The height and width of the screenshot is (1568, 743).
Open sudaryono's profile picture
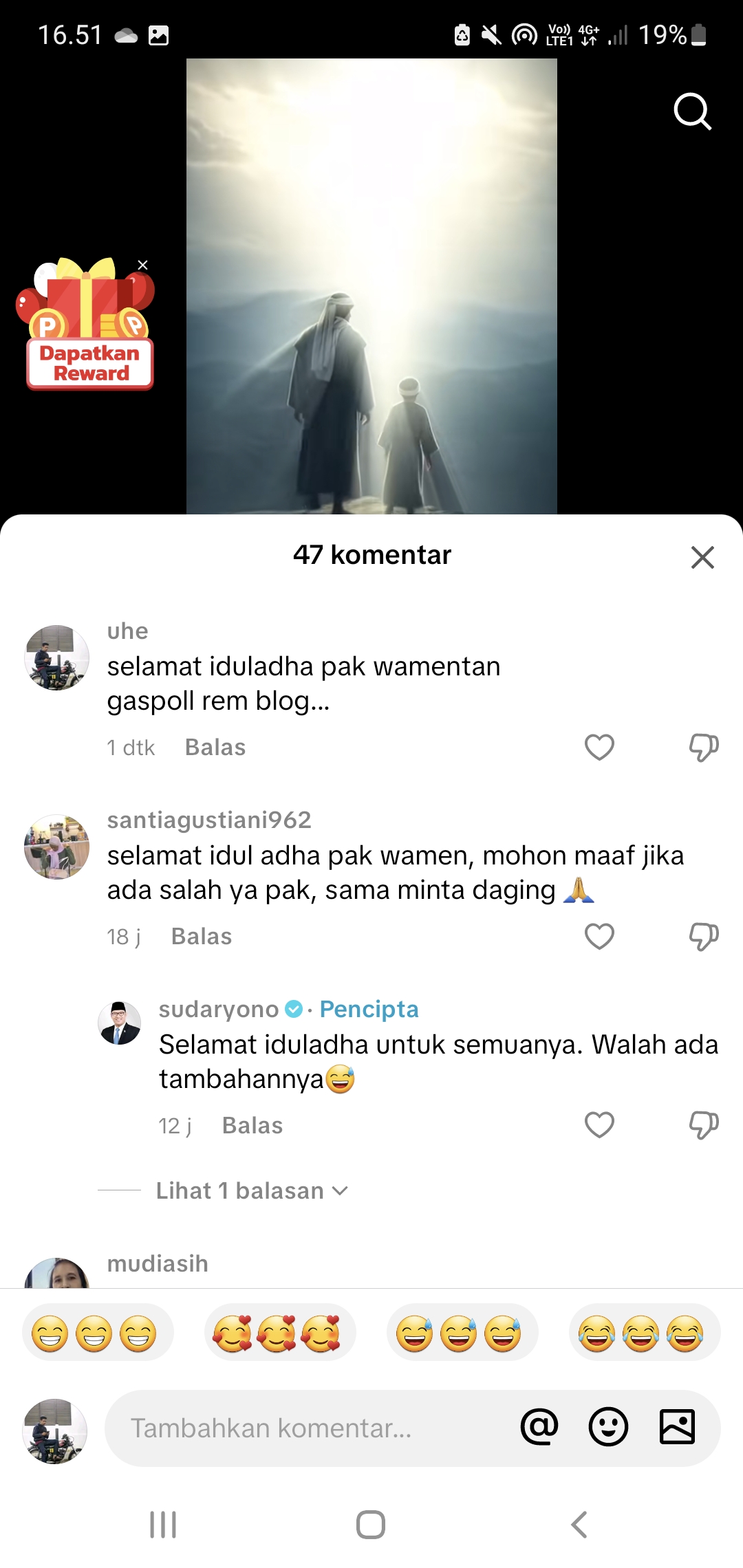pos(120,1023)
